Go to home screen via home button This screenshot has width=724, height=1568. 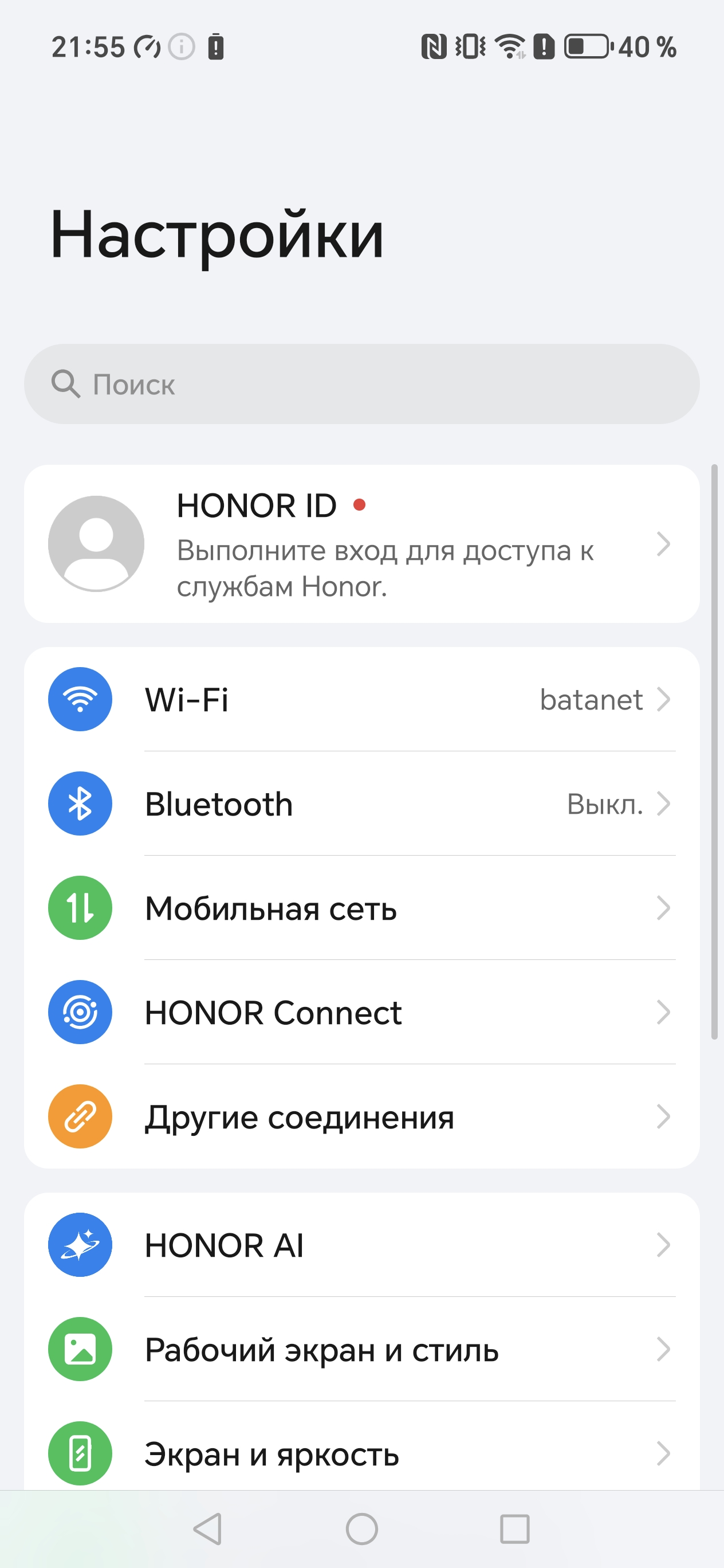click(362, 1528)
